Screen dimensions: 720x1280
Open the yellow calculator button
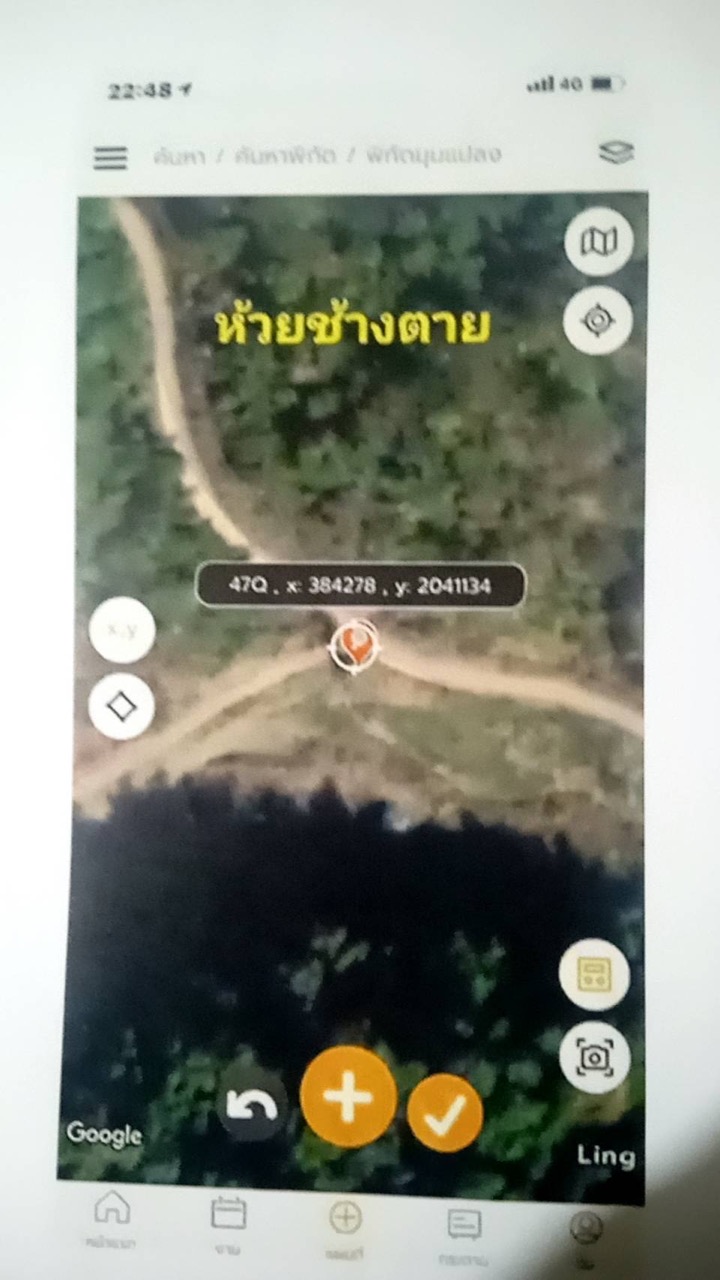[594, 974]
